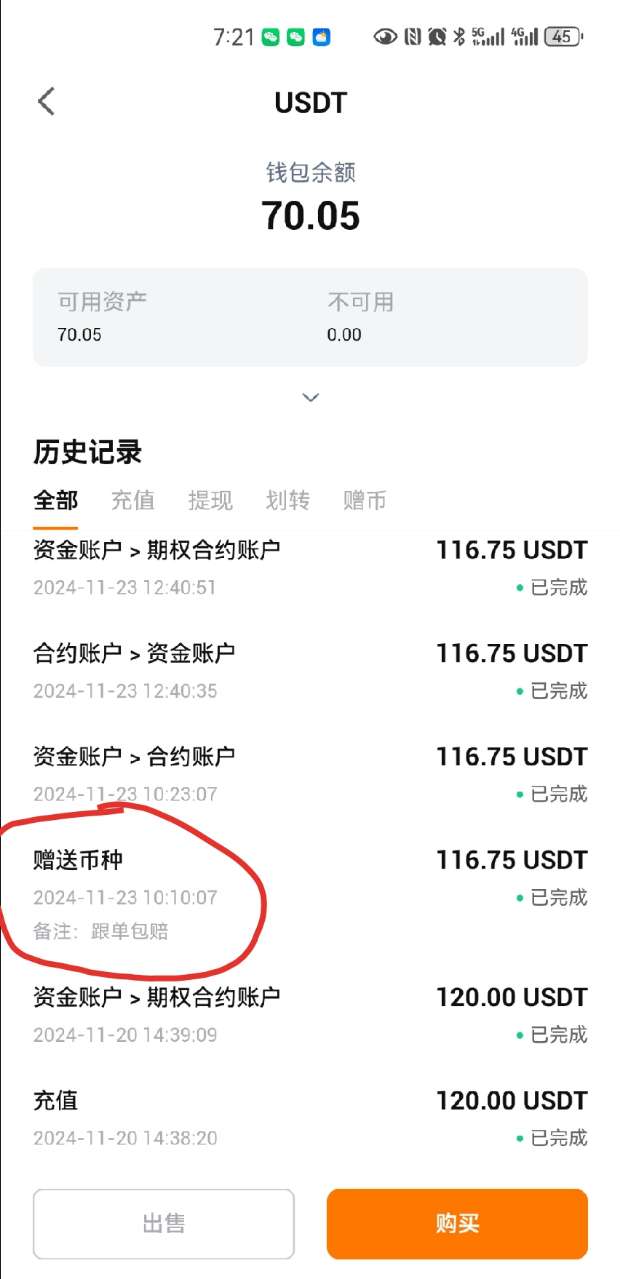620x1279 pixels.
Task: Go back using the top-left arrow
Action: [46, 101]
